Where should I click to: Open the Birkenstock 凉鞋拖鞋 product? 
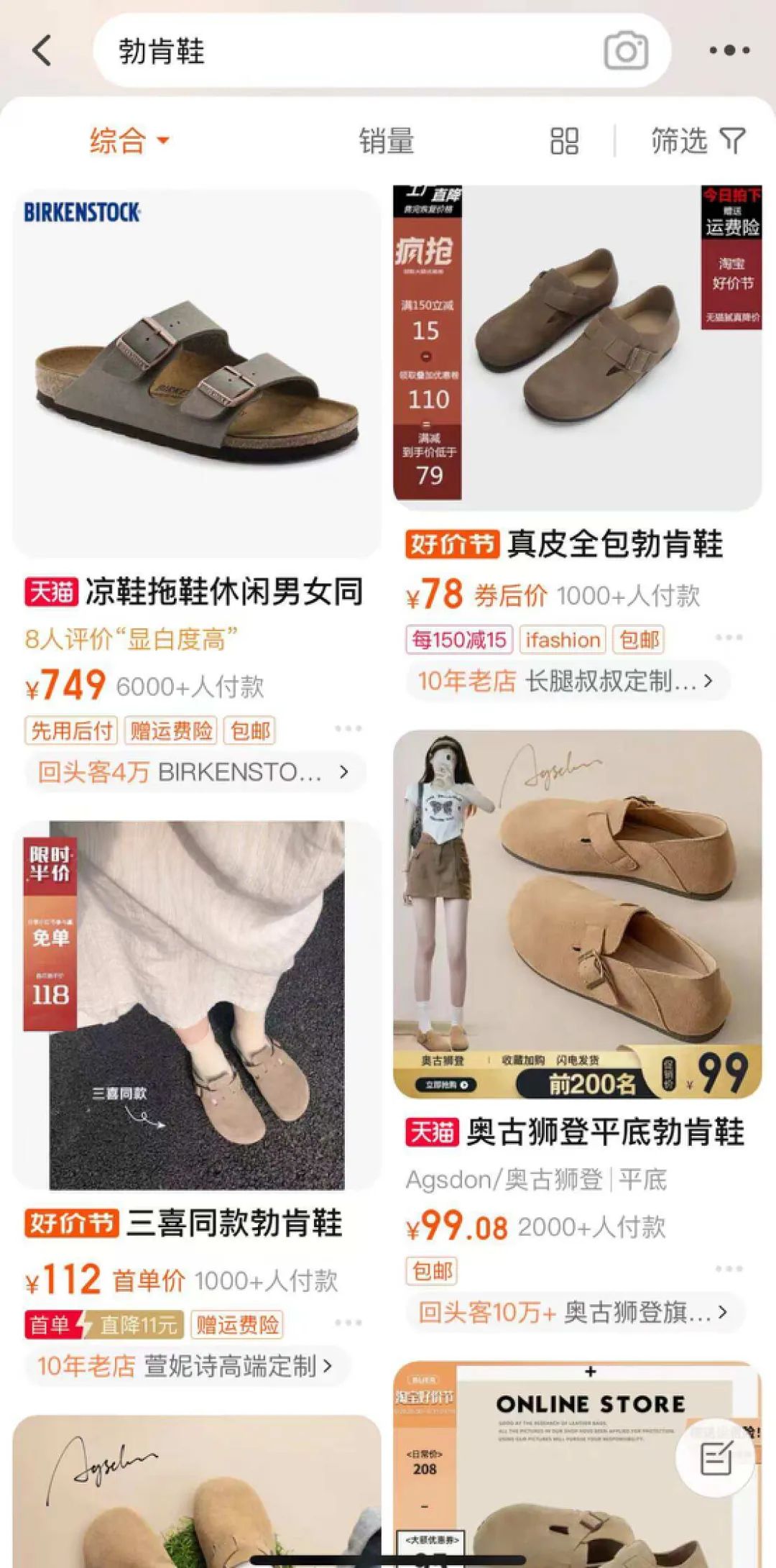(x=196, y=374)
